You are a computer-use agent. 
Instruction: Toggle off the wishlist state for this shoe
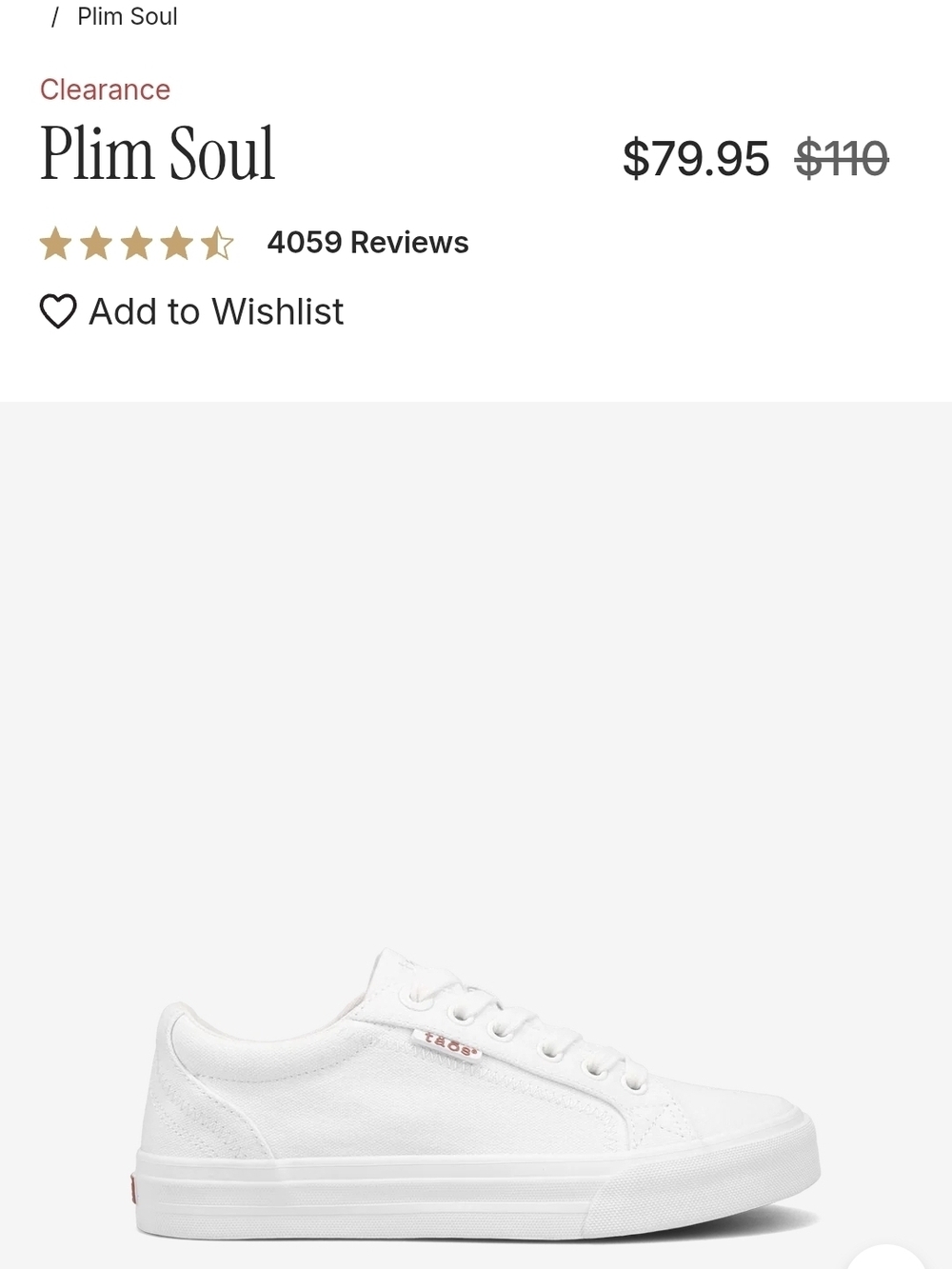coord(57,311)
